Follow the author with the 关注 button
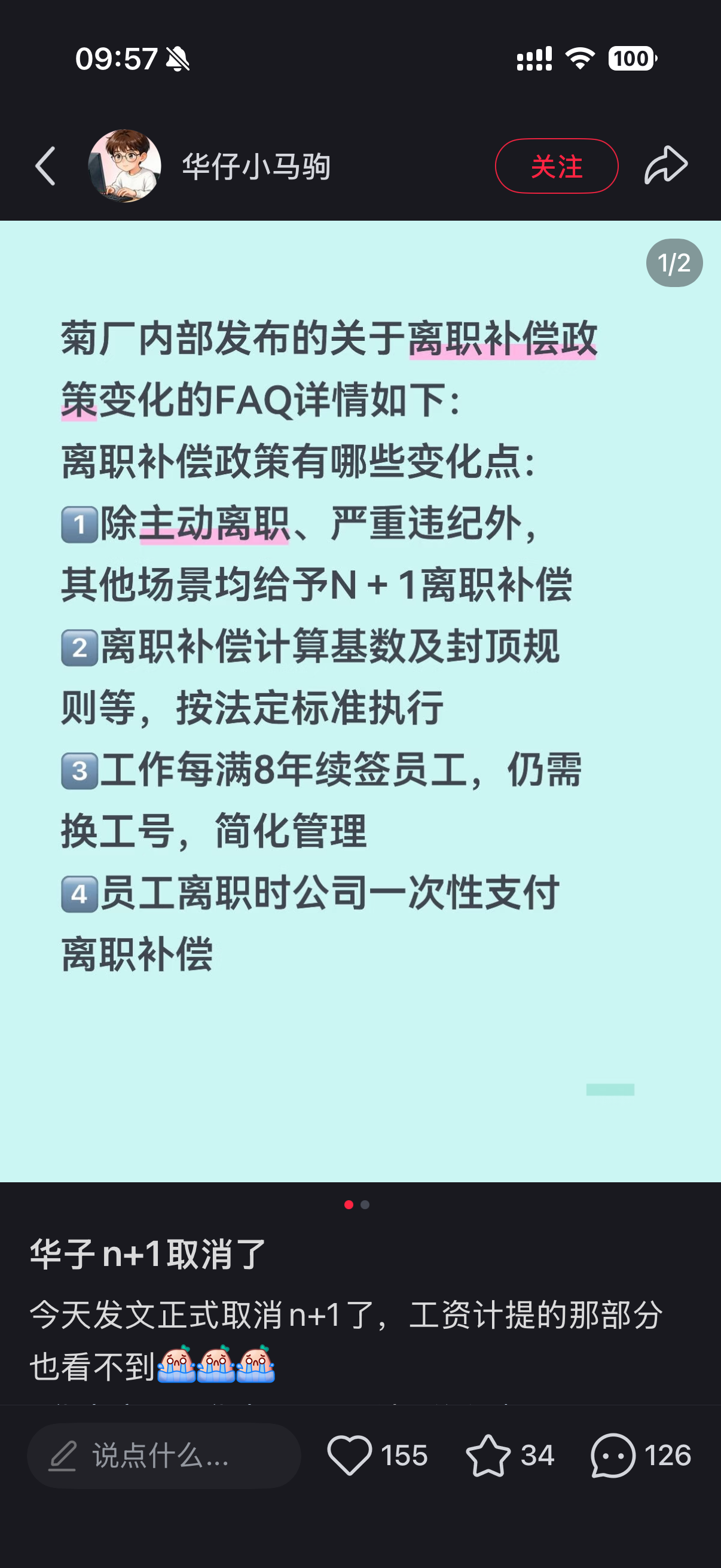Viewport: 721px width, 1568px height. click(556, 166)
